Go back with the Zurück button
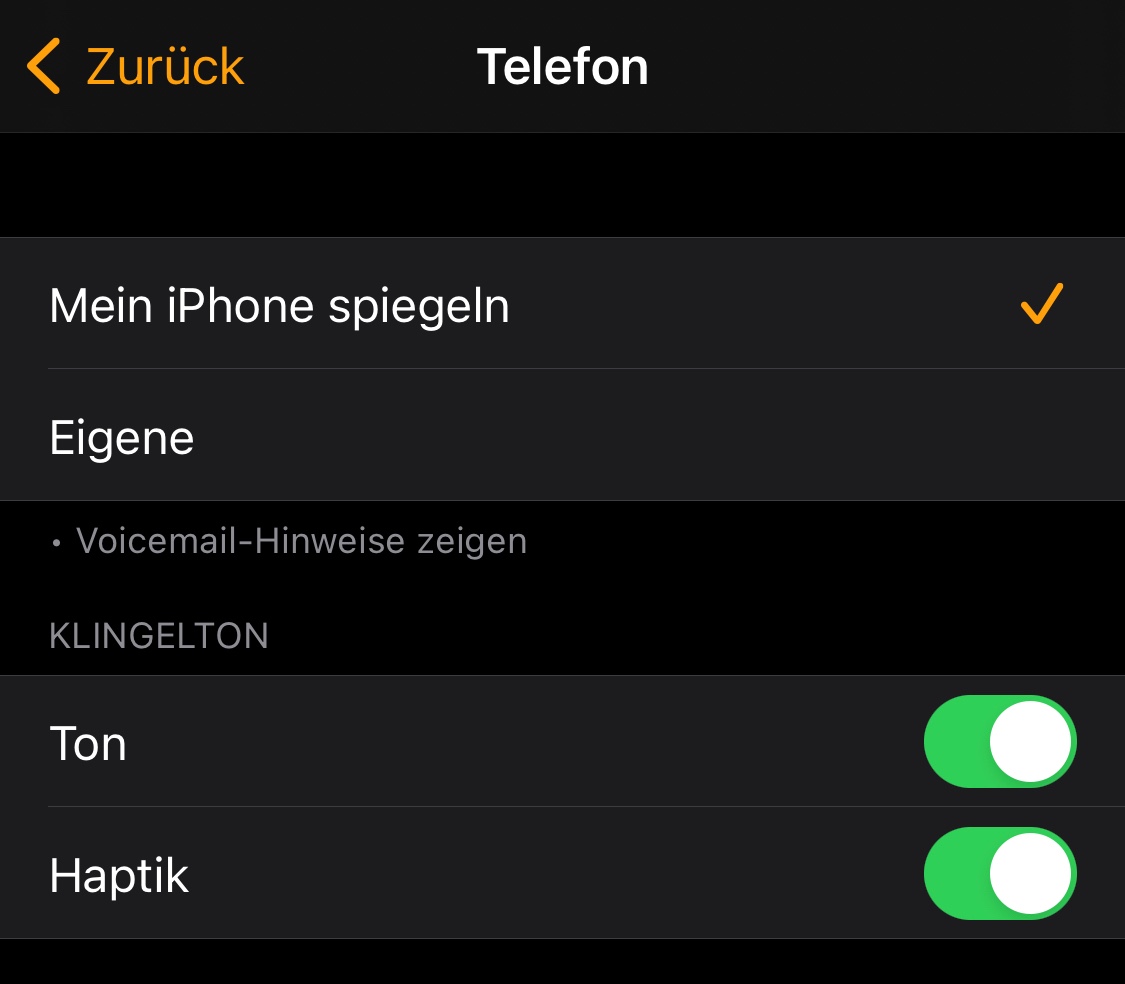The height and width of the screenshot is (984, 1125). click(136, 67)
